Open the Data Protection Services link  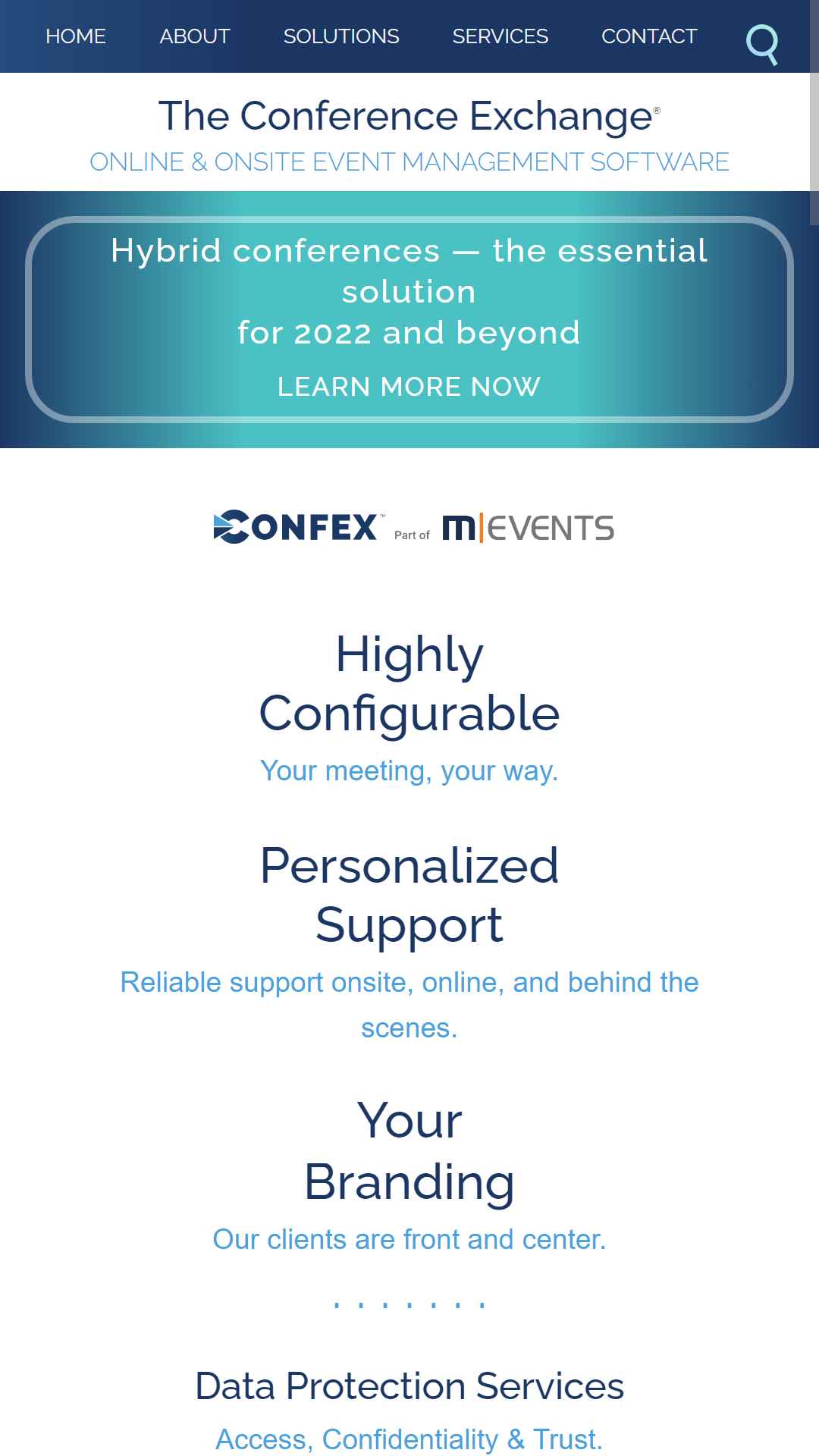[x=409, y=1386]
